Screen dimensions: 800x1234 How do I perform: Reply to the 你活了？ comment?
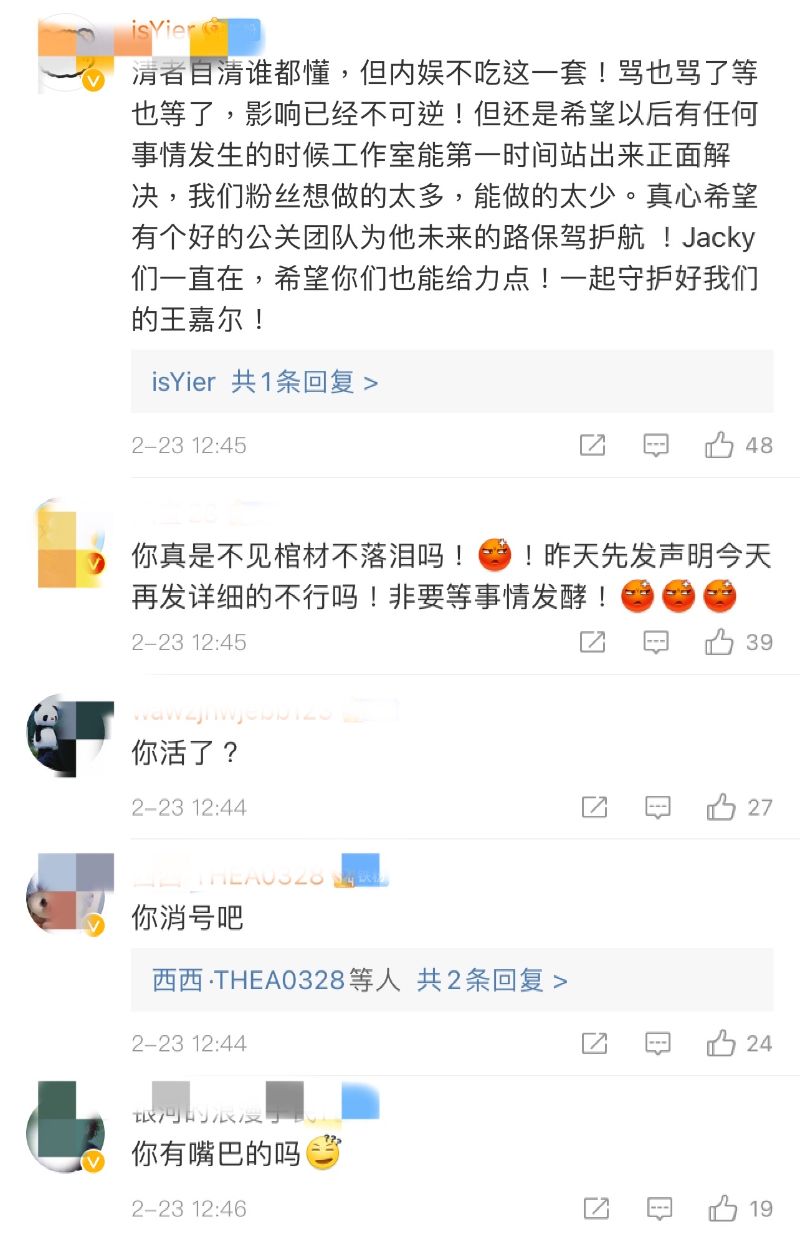point(657,807)
